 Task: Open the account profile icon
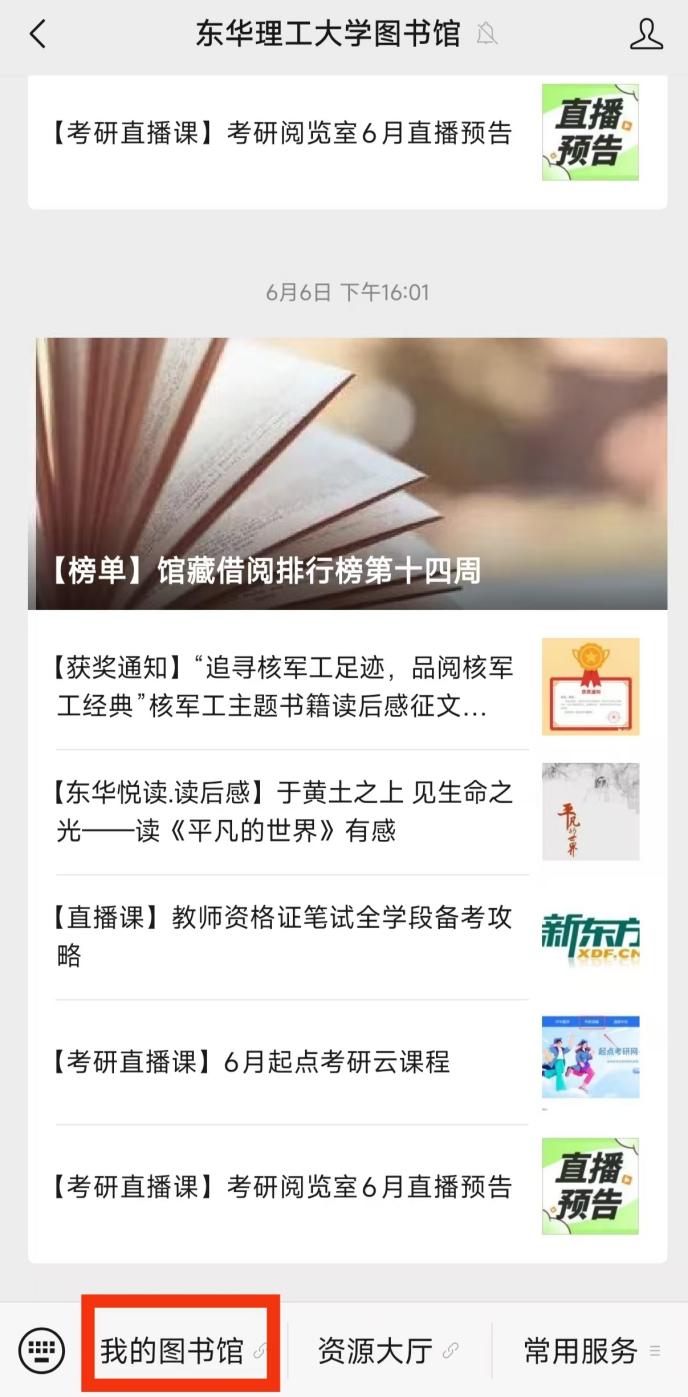(646, 35)
